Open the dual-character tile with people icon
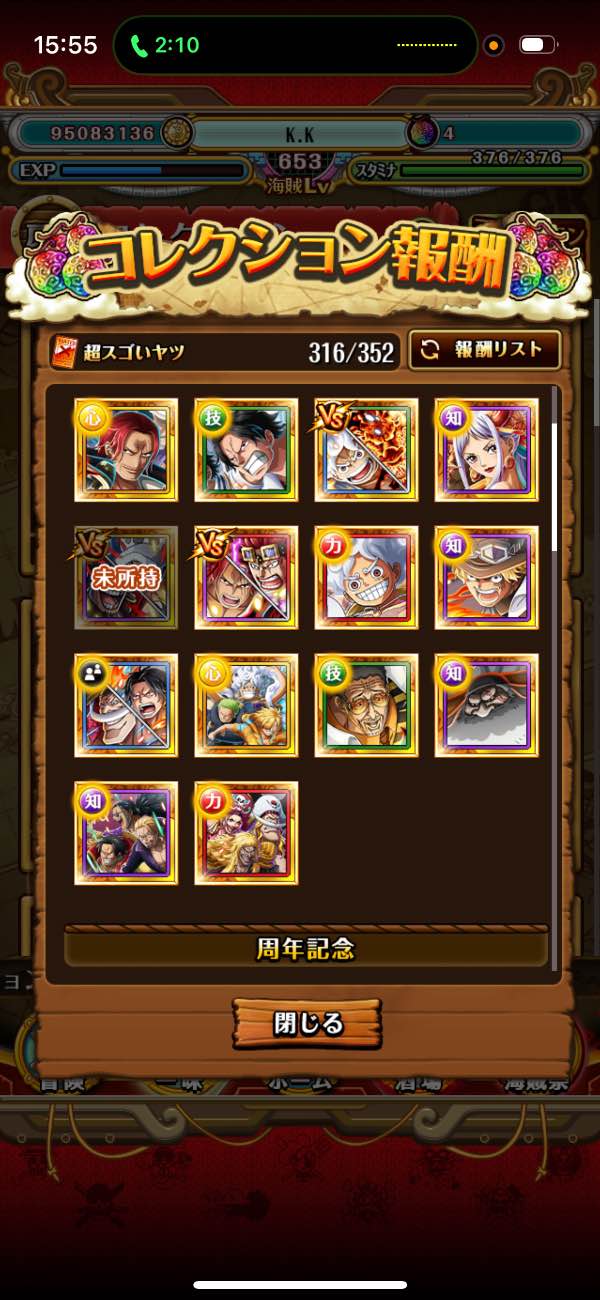 click(x=126, y=706)
